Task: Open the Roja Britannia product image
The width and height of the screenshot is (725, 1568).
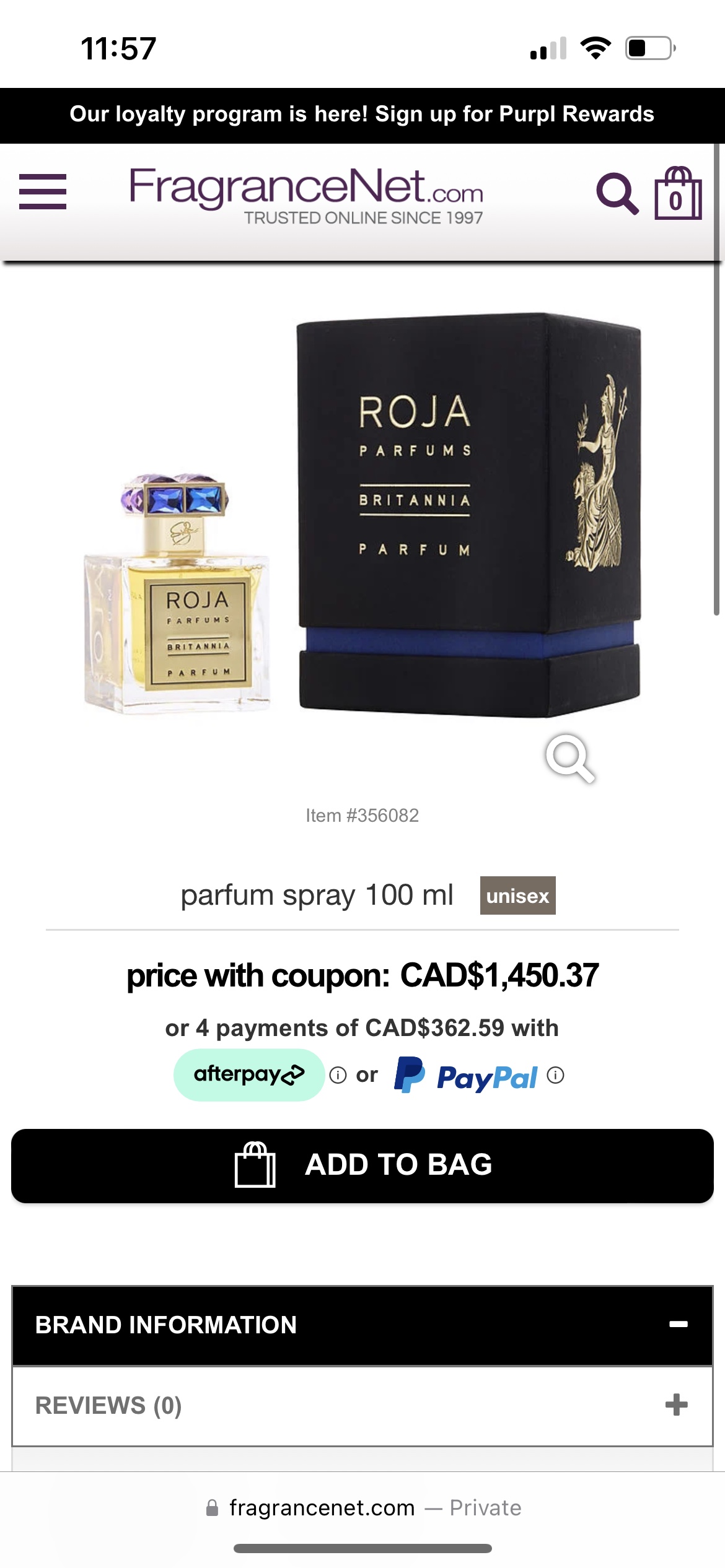Action: [x=362, y=514]
